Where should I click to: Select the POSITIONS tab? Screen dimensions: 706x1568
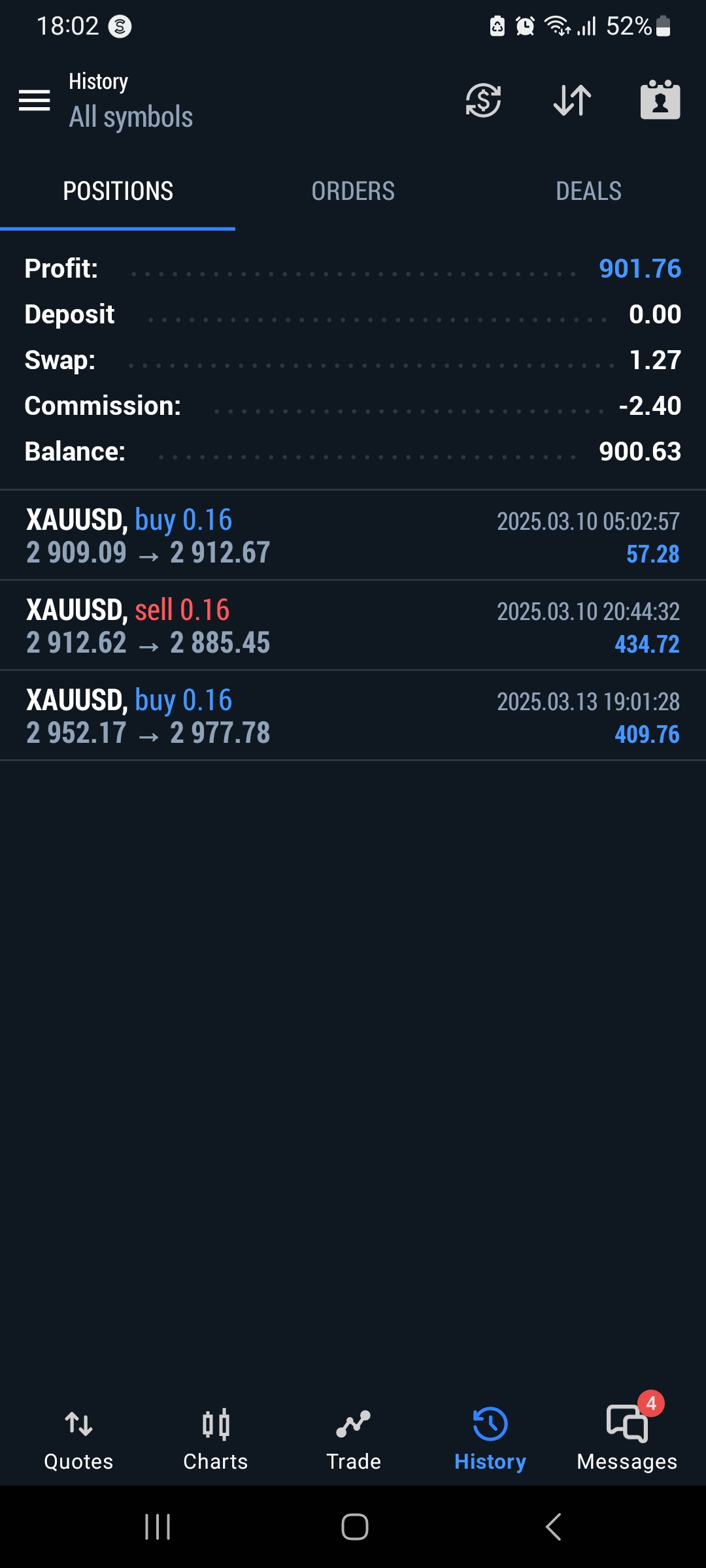pos(117,191)
